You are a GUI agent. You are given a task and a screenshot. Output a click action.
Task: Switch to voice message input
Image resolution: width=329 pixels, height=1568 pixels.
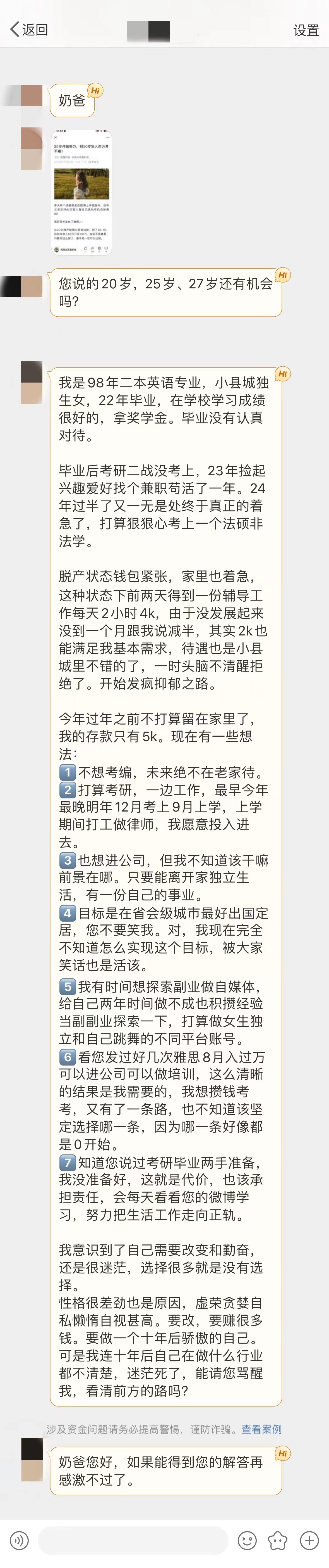[20, 1540]
